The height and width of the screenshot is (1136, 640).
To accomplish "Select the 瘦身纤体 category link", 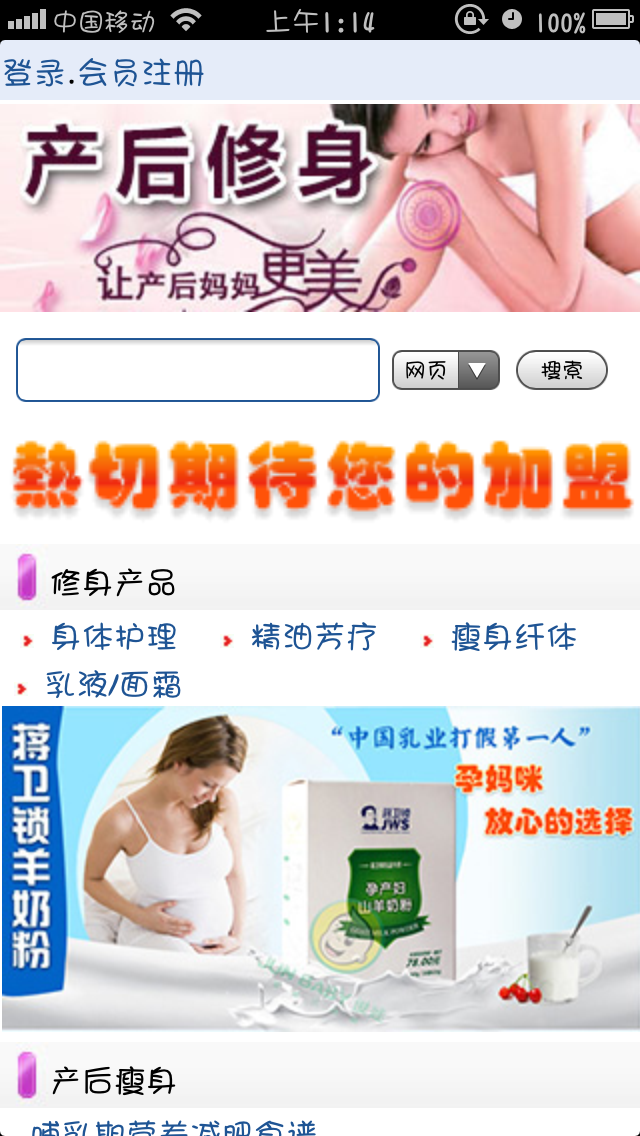I will point(514,637).
